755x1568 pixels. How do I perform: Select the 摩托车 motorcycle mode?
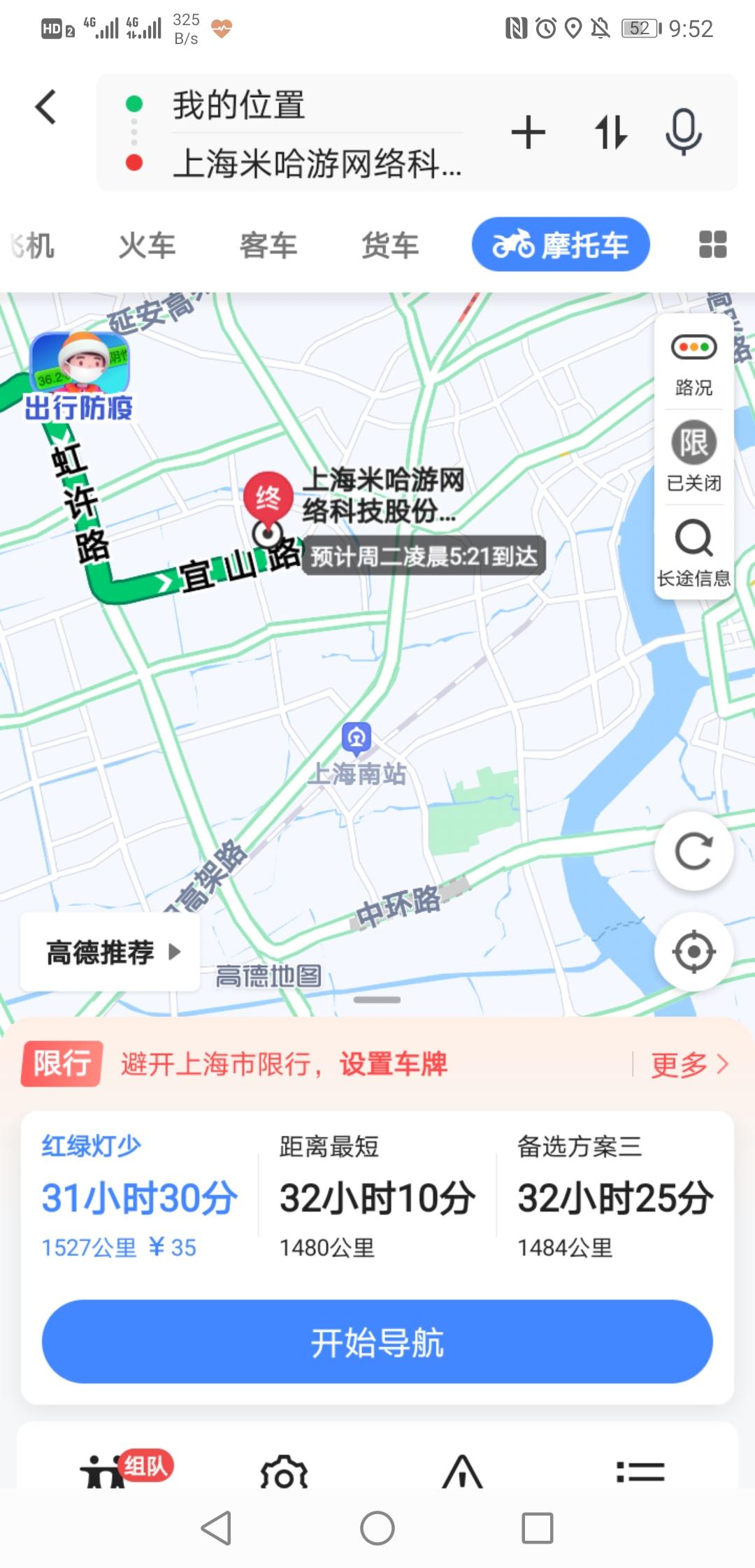click(560, 245)
